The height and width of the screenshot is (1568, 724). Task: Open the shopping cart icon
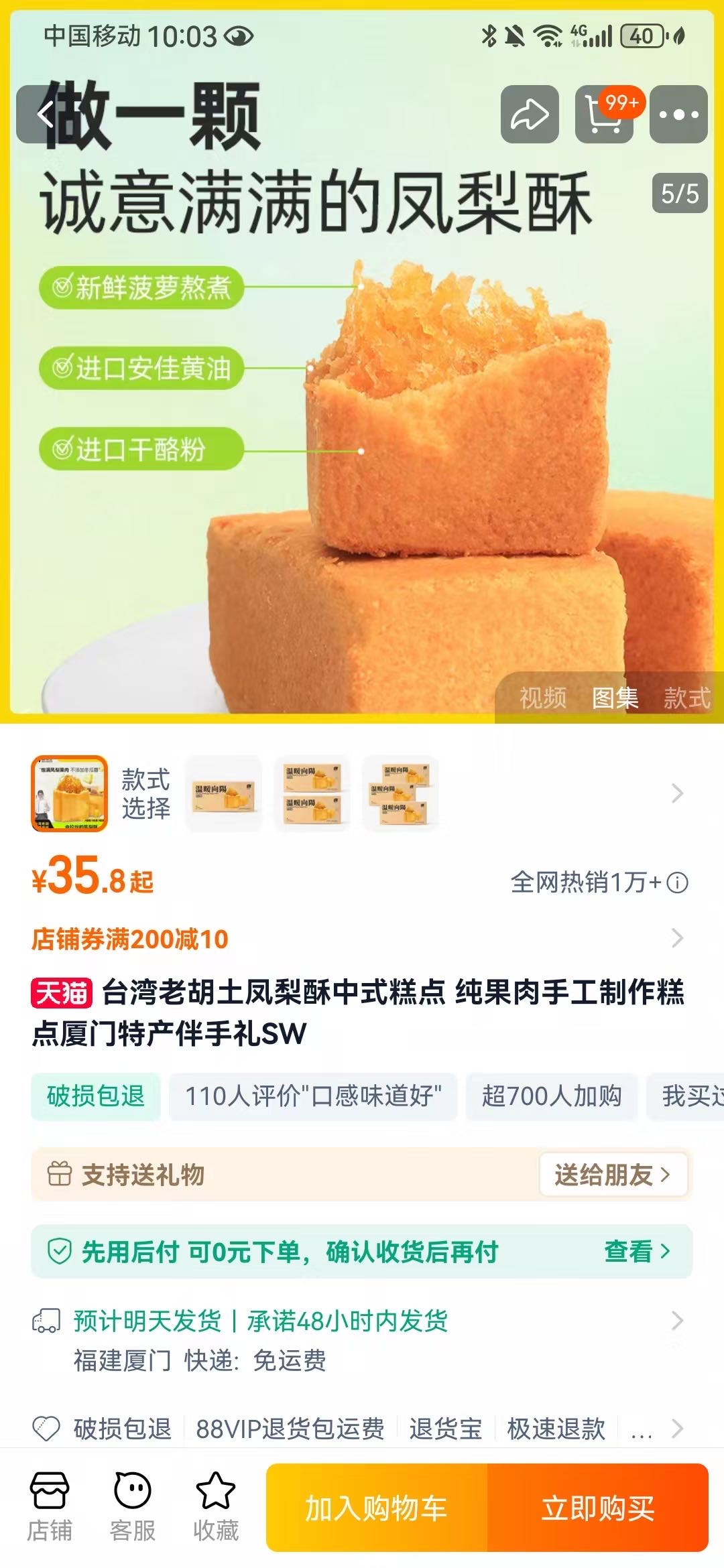coord(604,114)
